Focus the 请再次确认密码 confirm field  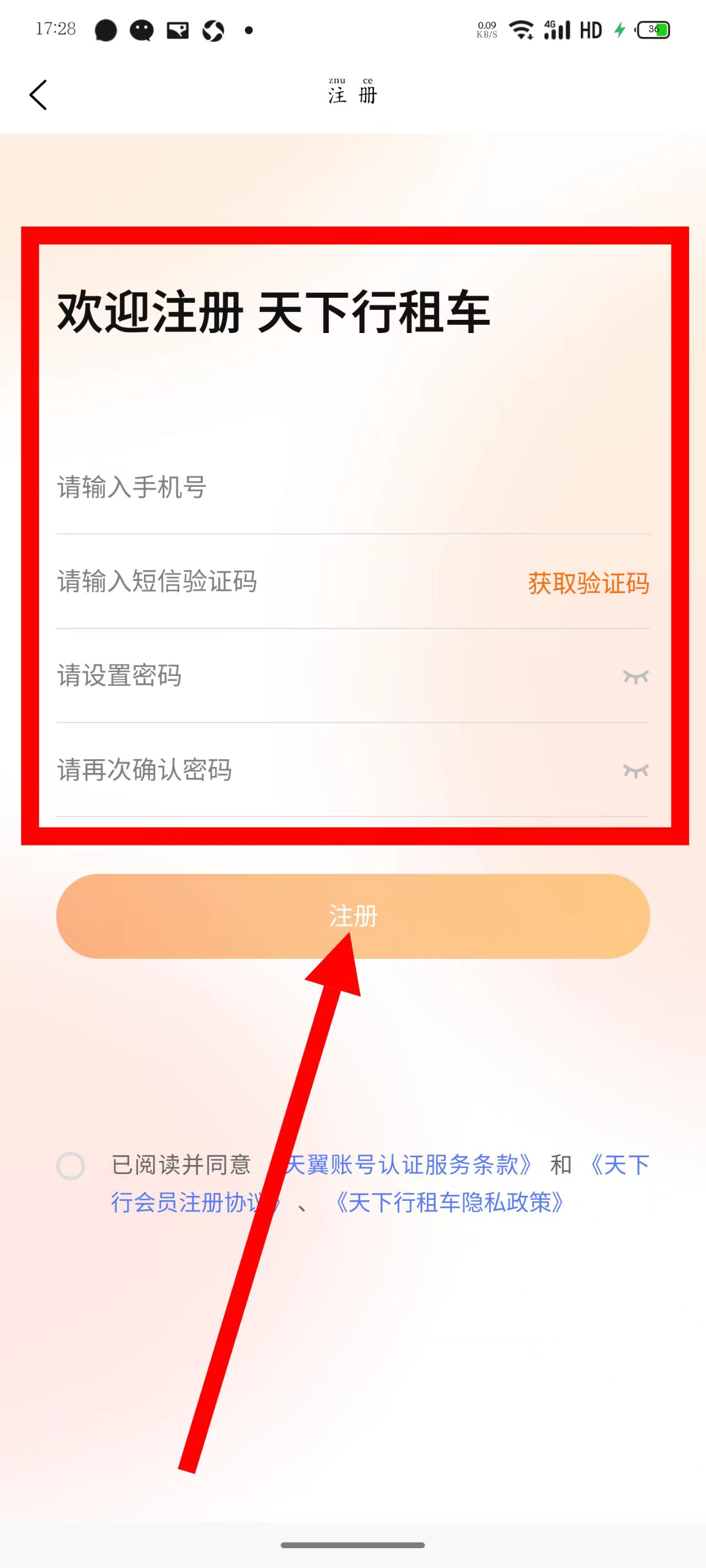pos(304,771)
